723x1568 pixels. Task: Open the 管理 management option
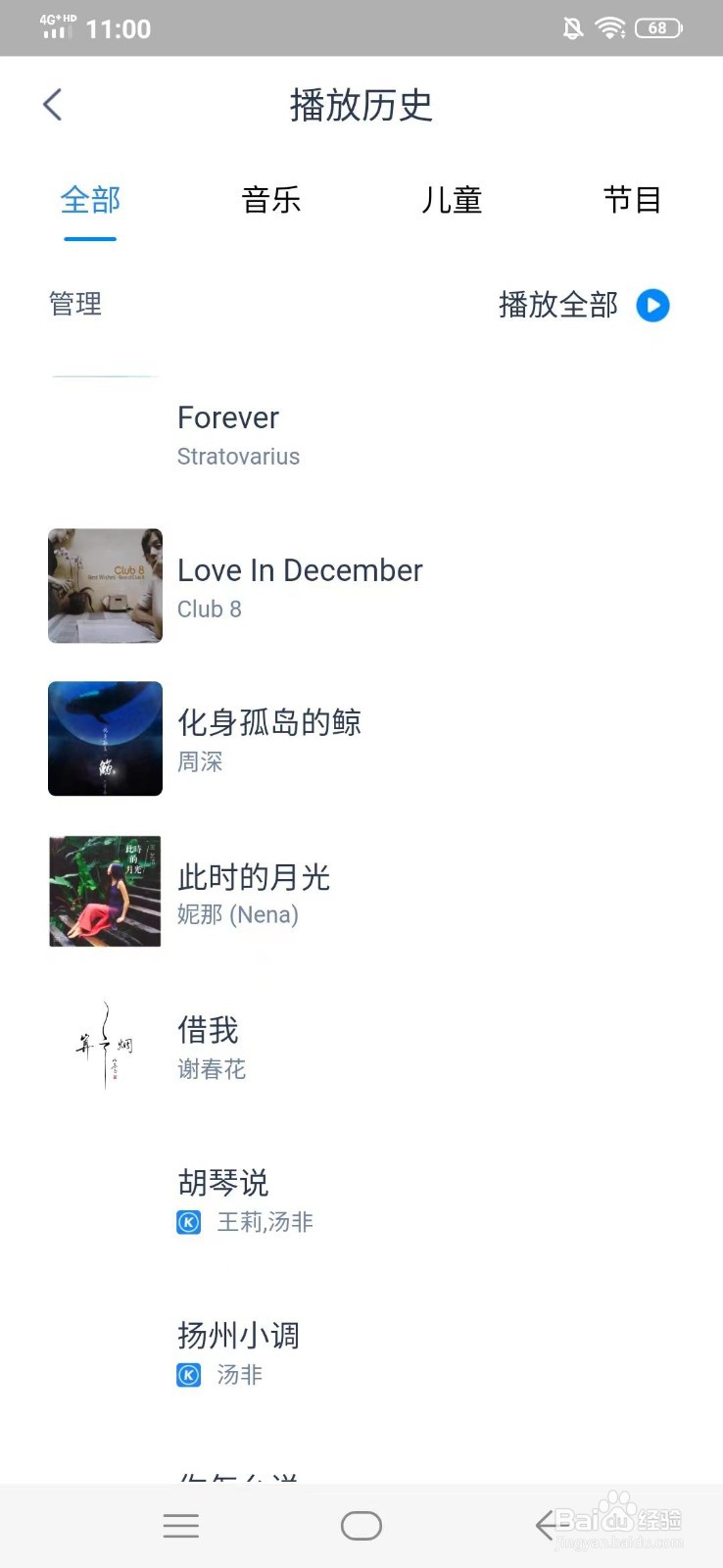(x=74, y=304)
